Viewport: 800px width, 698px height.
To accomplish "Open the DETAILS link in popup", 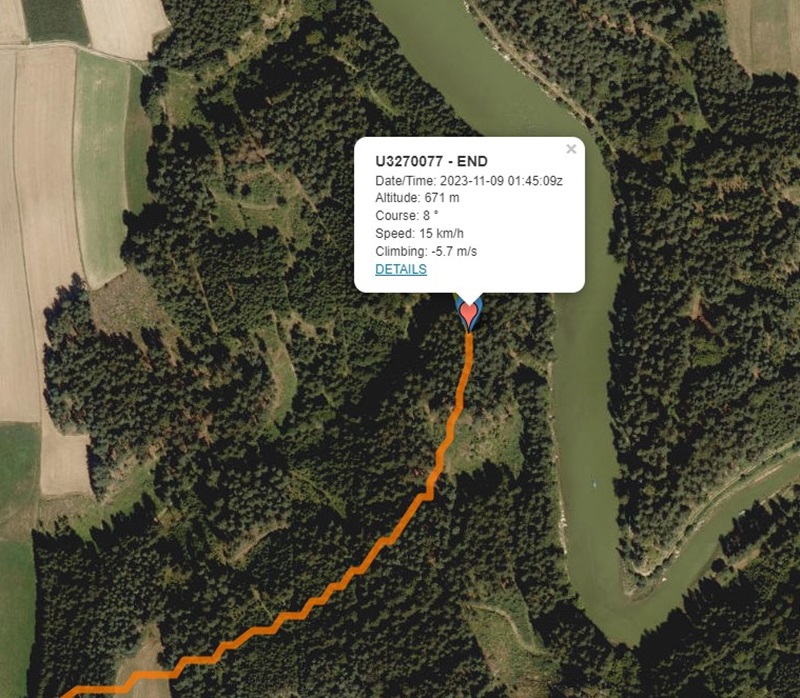I will tap(400, 269).
